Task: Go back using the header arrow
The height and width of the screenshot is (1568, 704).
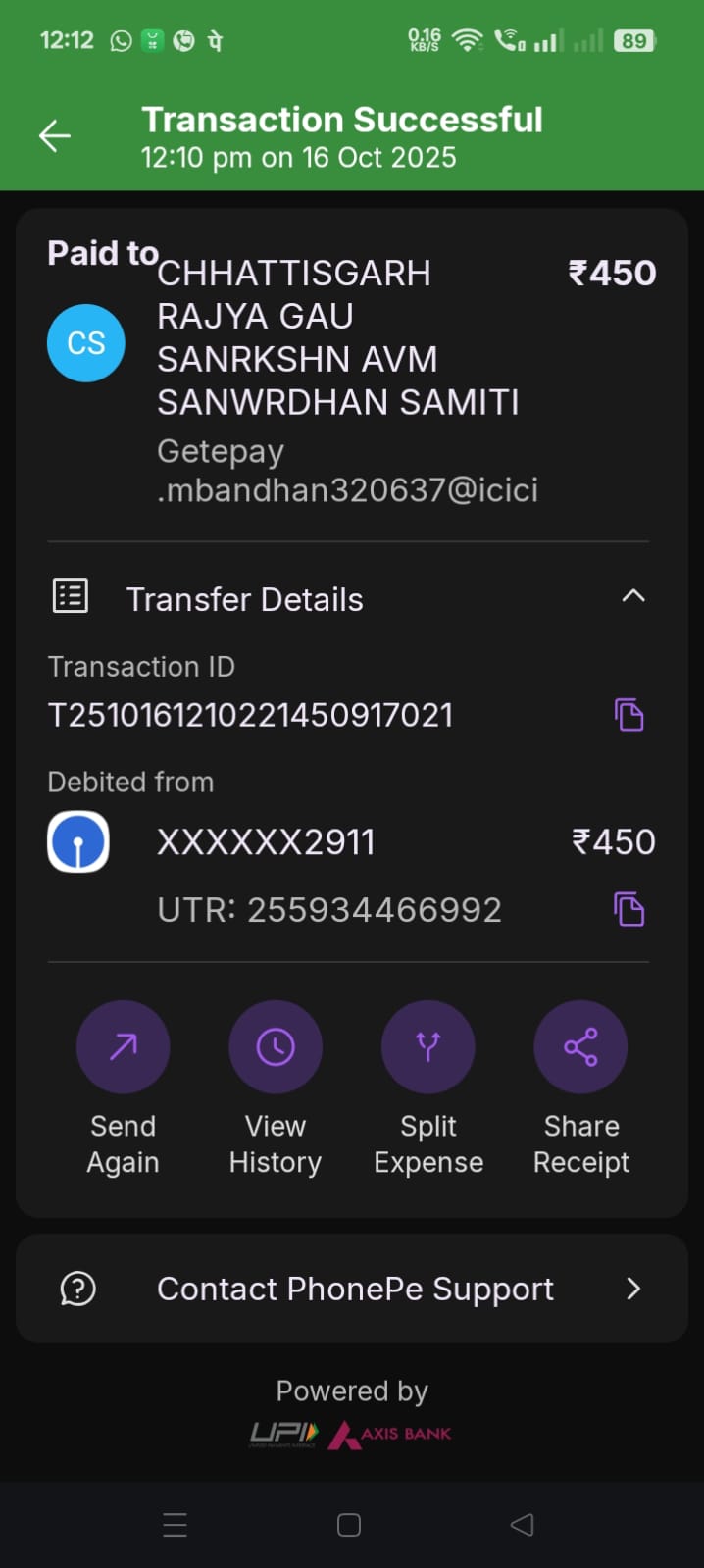Action: (55, 136)
